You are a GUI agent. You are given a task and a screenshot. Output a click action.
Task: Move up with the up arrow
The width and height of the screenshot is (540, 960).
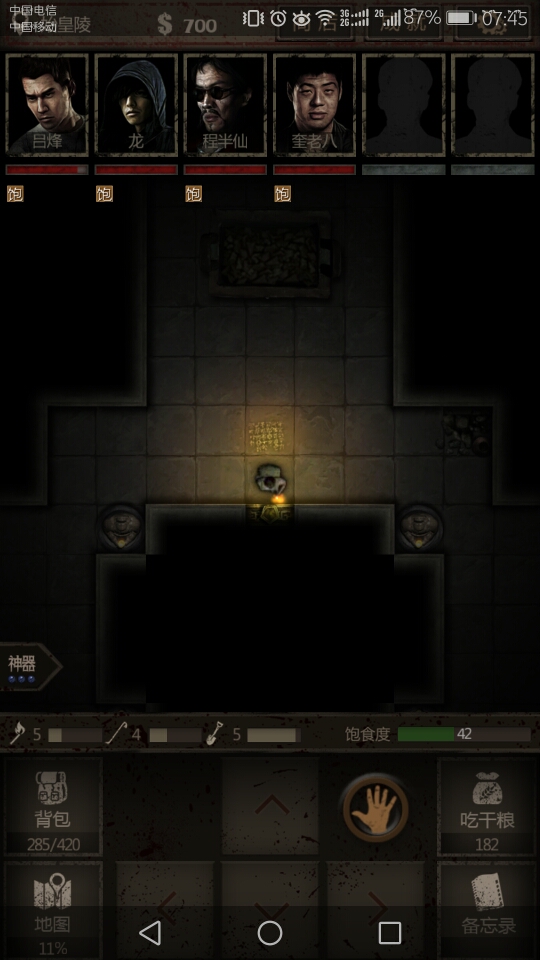271,806
